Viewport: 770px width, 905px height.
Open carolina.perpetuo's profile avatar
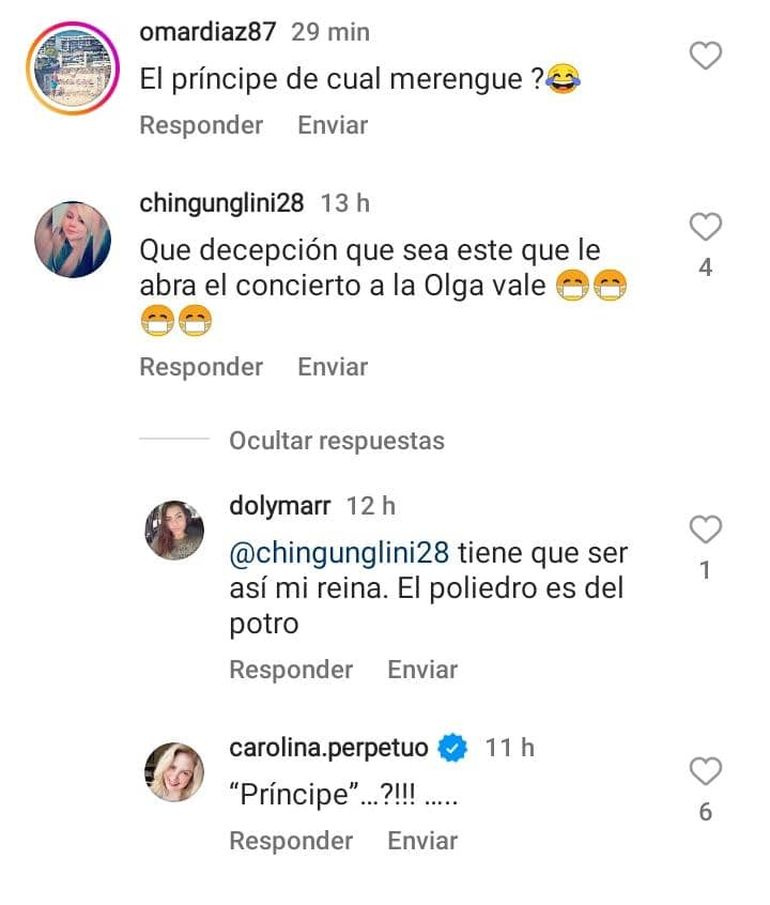(175, 772)
